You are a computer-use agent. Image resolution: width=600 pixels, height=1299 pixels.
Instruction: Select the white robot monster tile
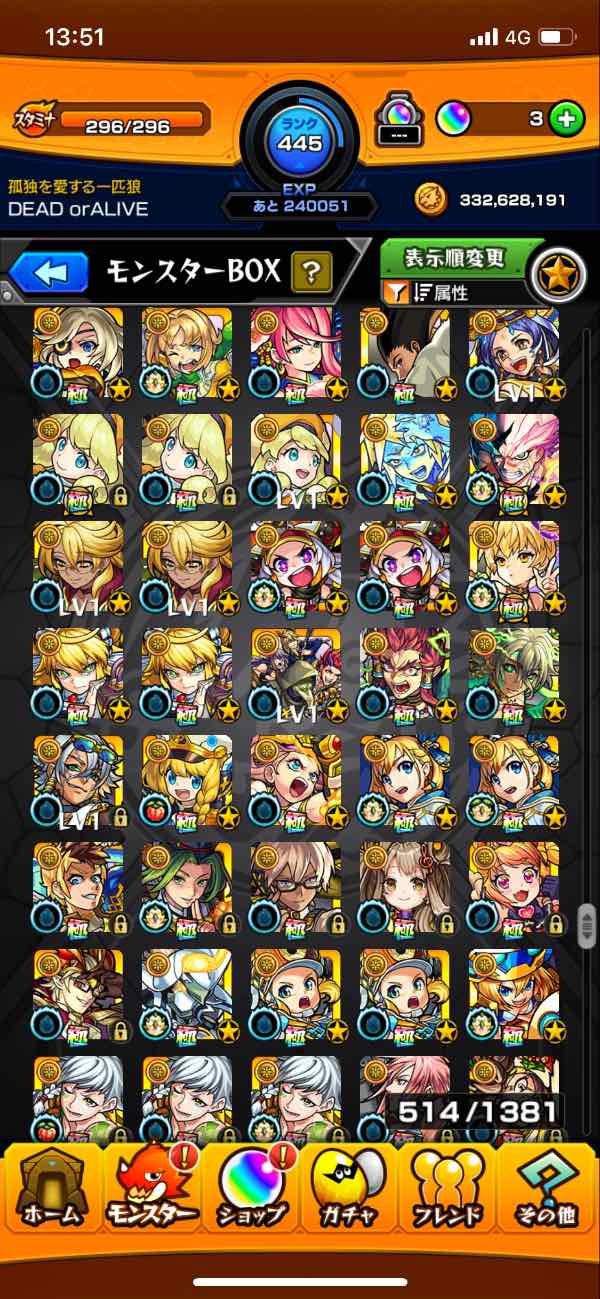click(x=187, y=993)
